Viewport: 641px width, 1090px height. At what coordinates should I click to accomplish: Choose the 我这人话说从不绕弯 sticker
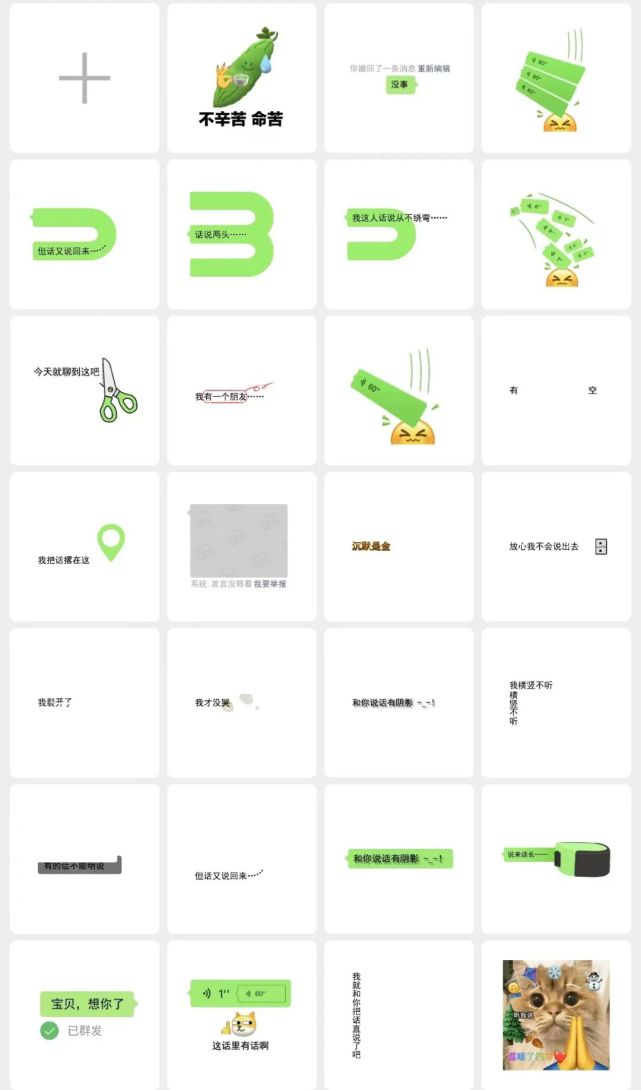[398, 234]
